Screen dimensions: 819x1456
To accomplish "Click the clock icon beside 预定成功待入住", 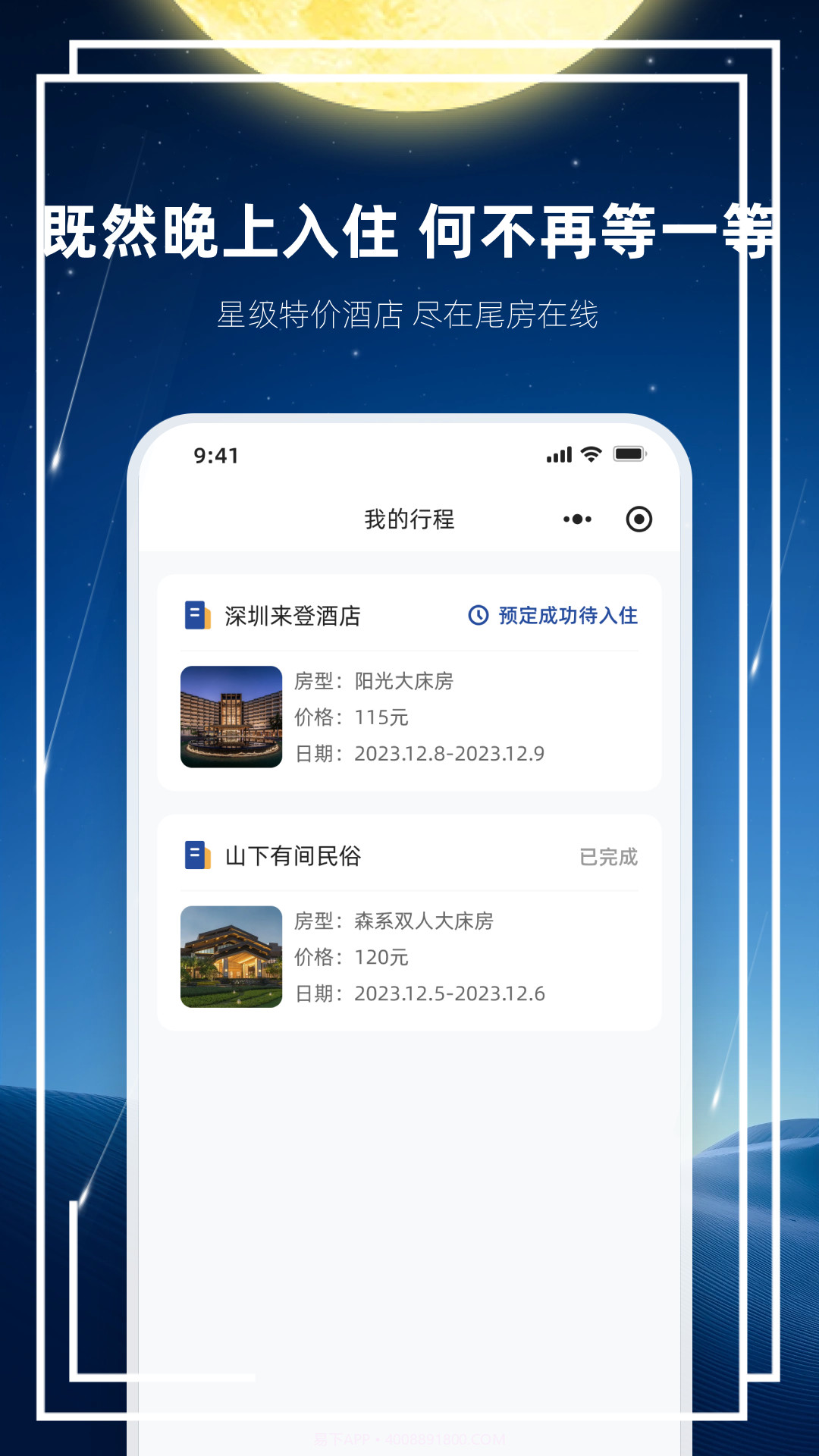I will (476, 616).
